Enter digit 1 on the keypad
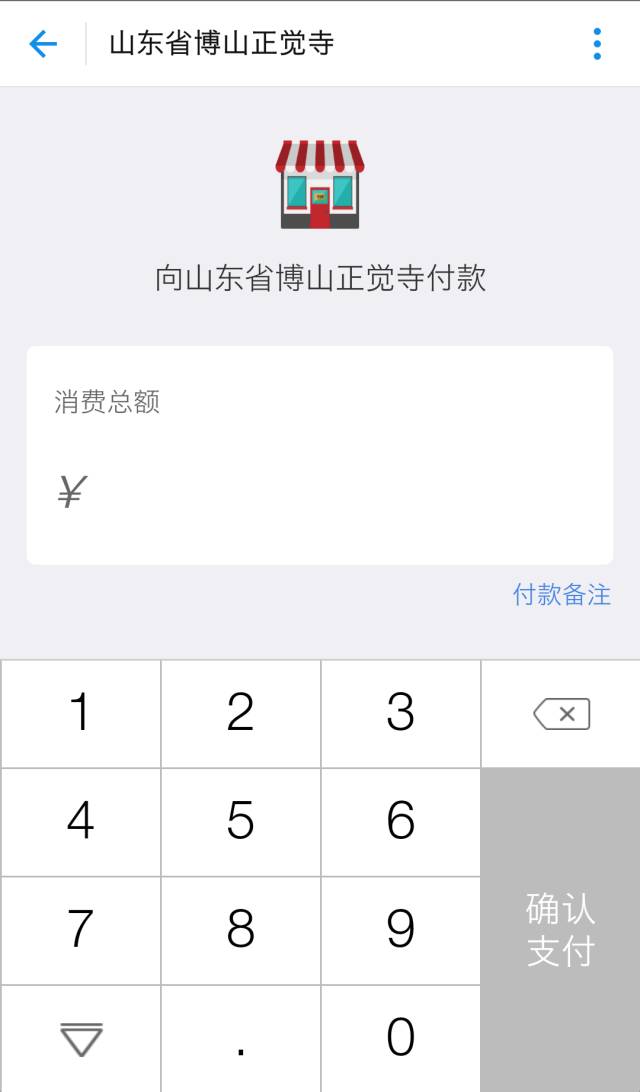Image resolution: width=640 pixels, height=1092 pixels. tap(81, 714)
